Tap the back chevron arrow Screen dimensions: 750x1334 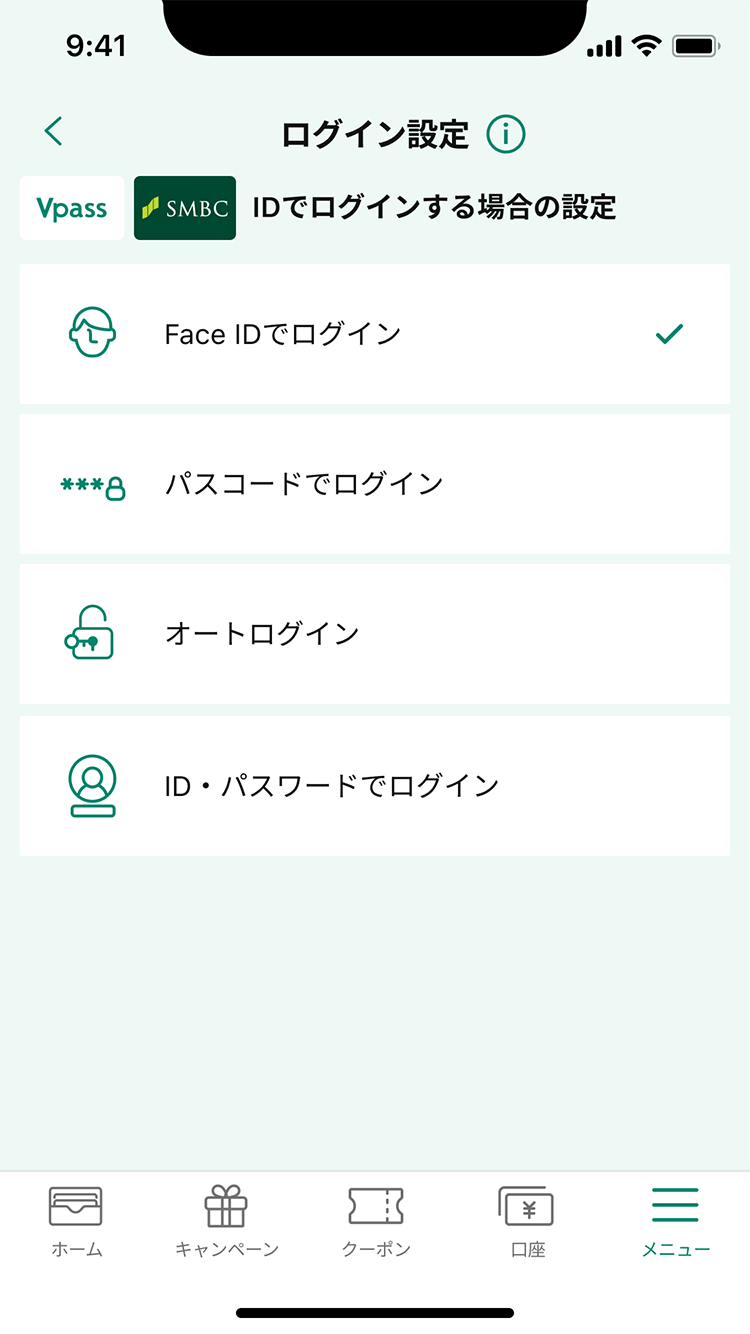(x=52, y=131)
